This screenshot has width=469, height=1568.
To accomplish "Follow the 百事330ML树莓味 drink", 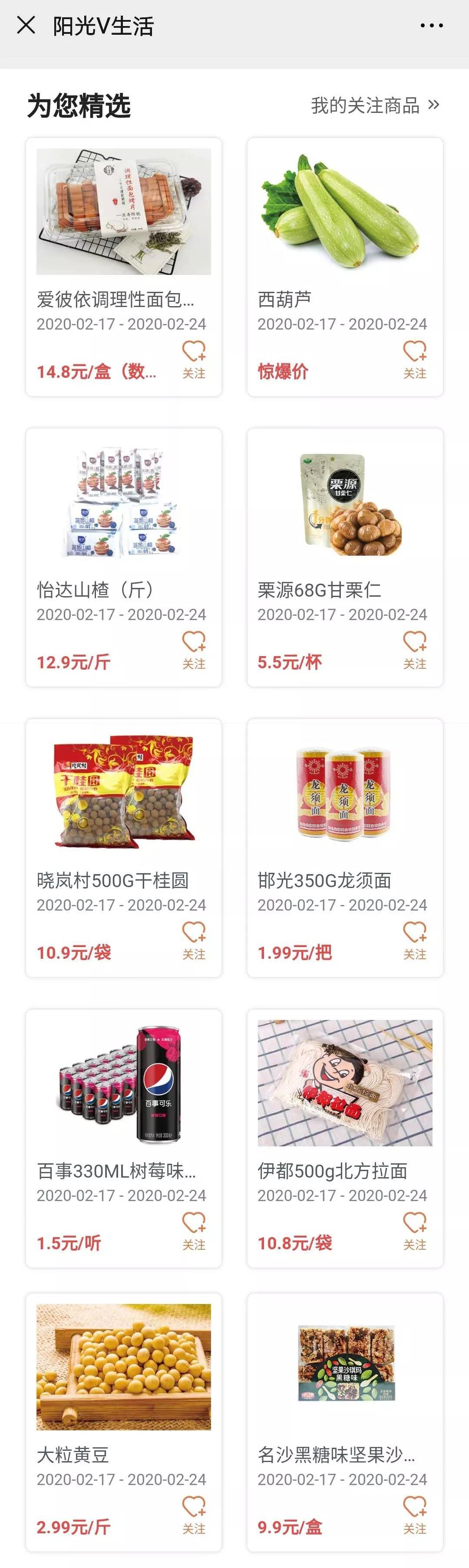I will (194, 1230).
